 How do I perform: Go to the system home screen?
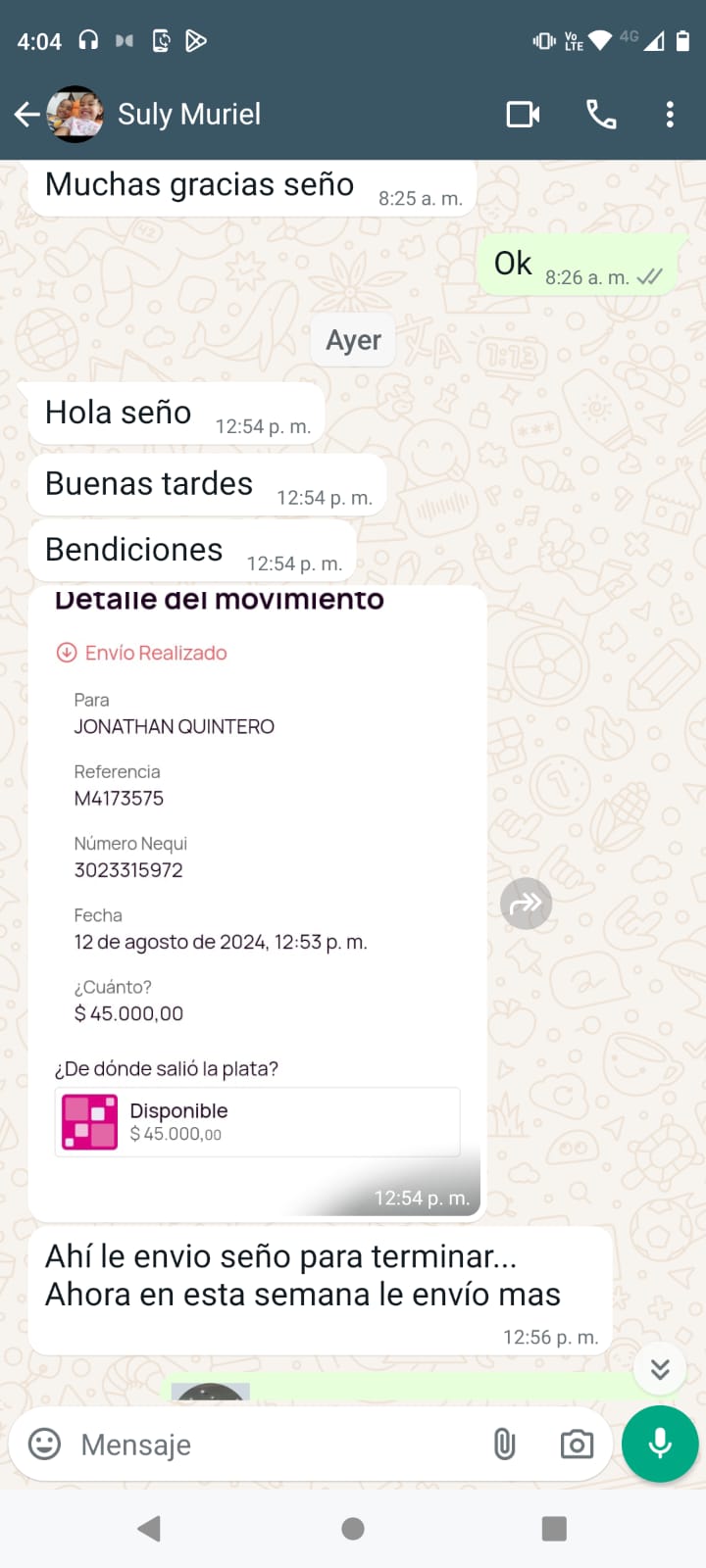[x=353, y=1529]
